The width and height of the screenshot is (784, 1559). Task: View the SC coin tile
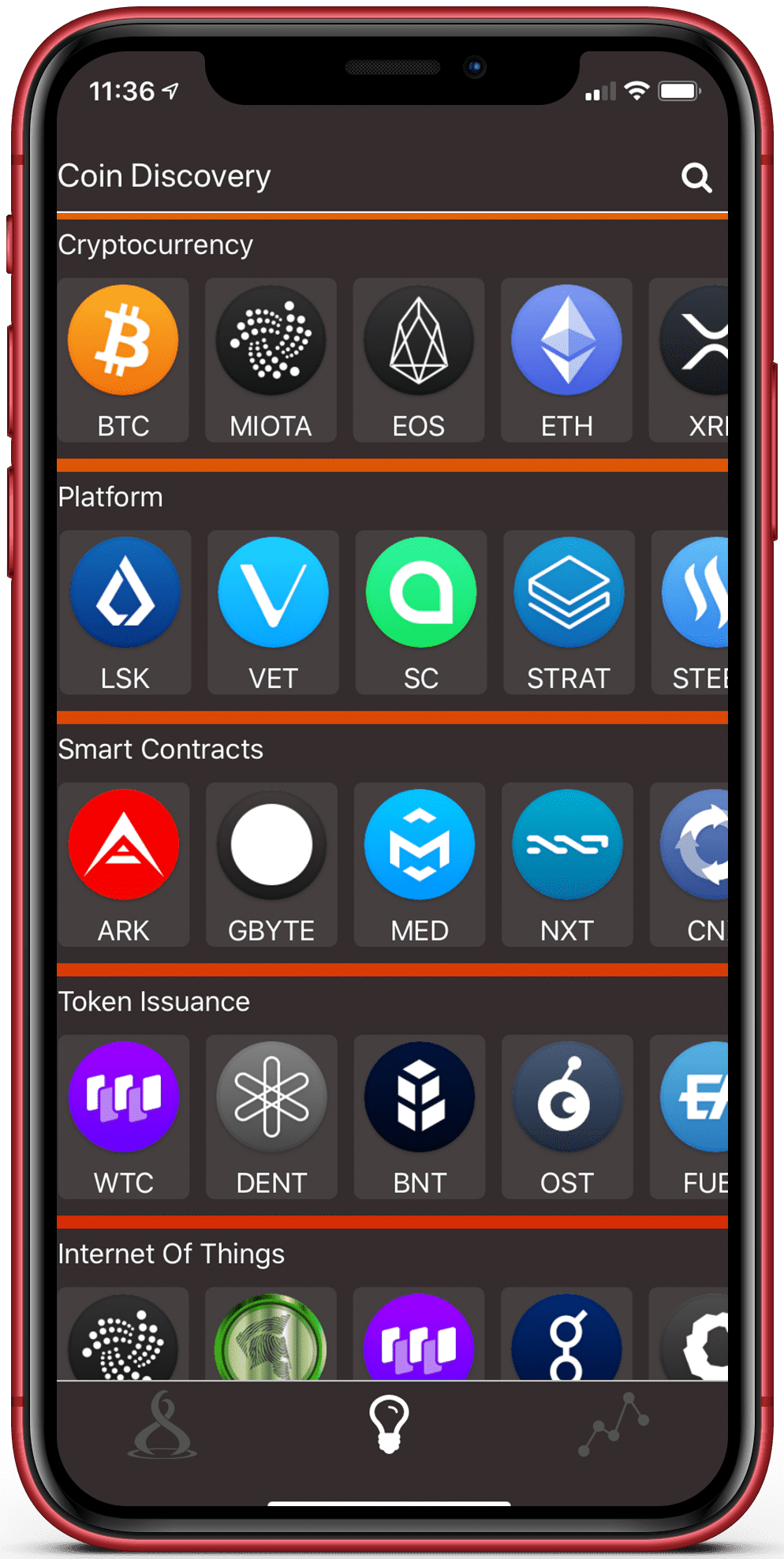(421, 612)
